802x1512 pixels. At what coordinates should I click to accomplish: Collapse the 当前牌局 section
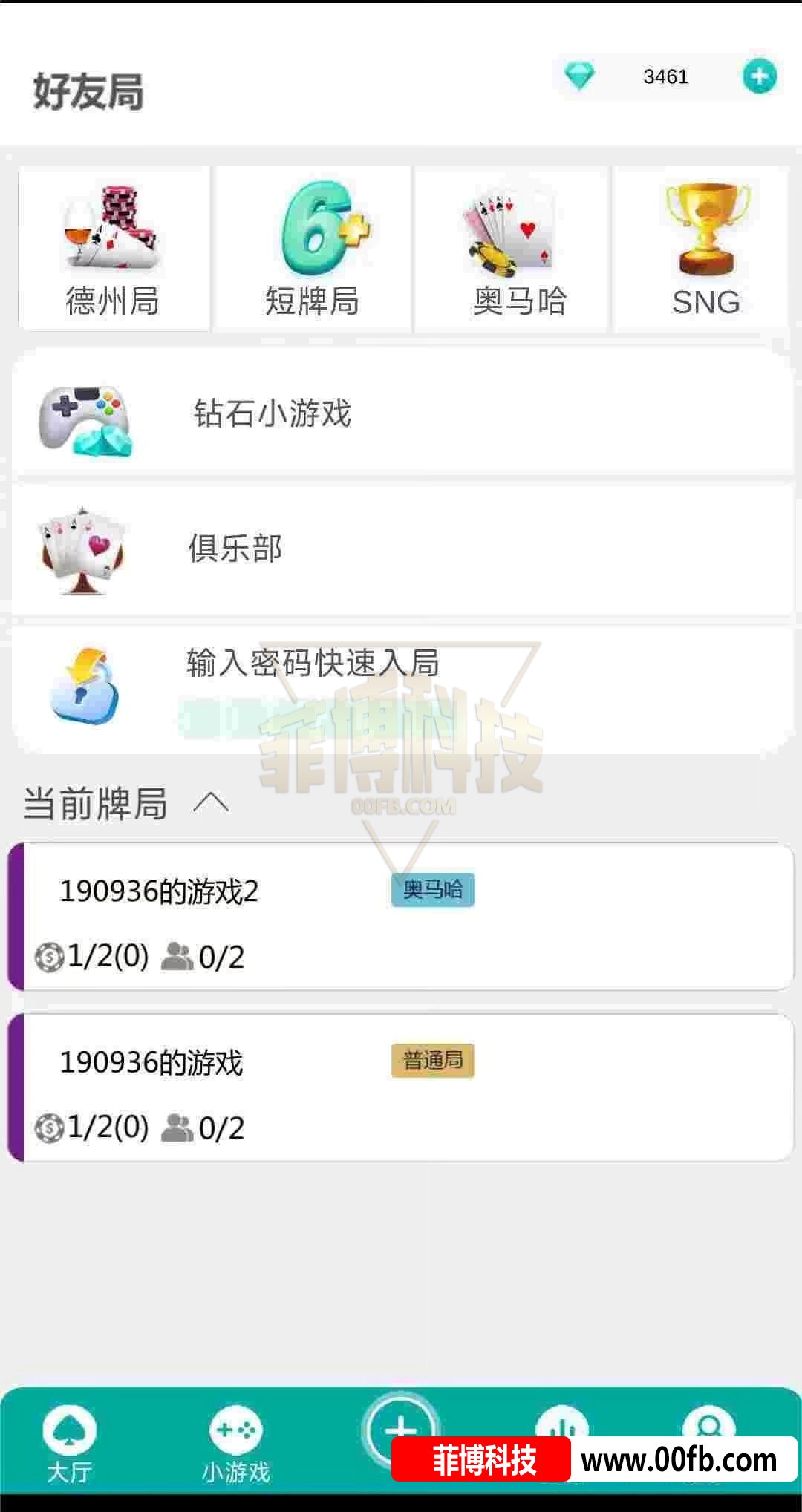tap(211, 802)
